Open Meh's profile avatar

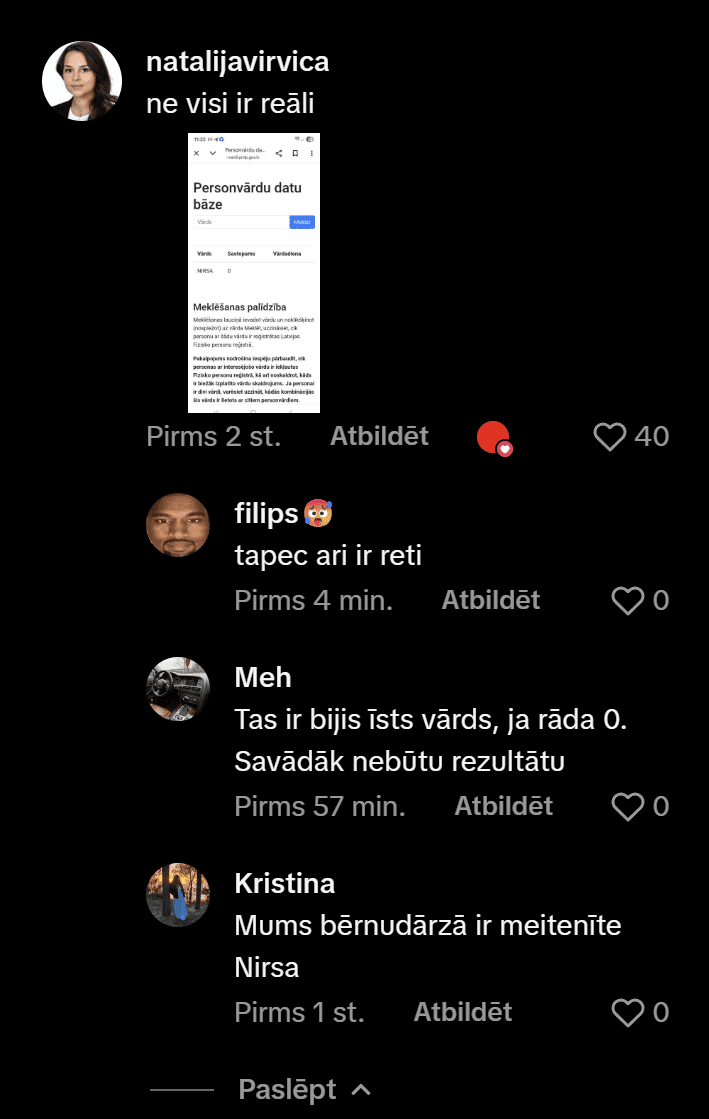tap(178, 689)
